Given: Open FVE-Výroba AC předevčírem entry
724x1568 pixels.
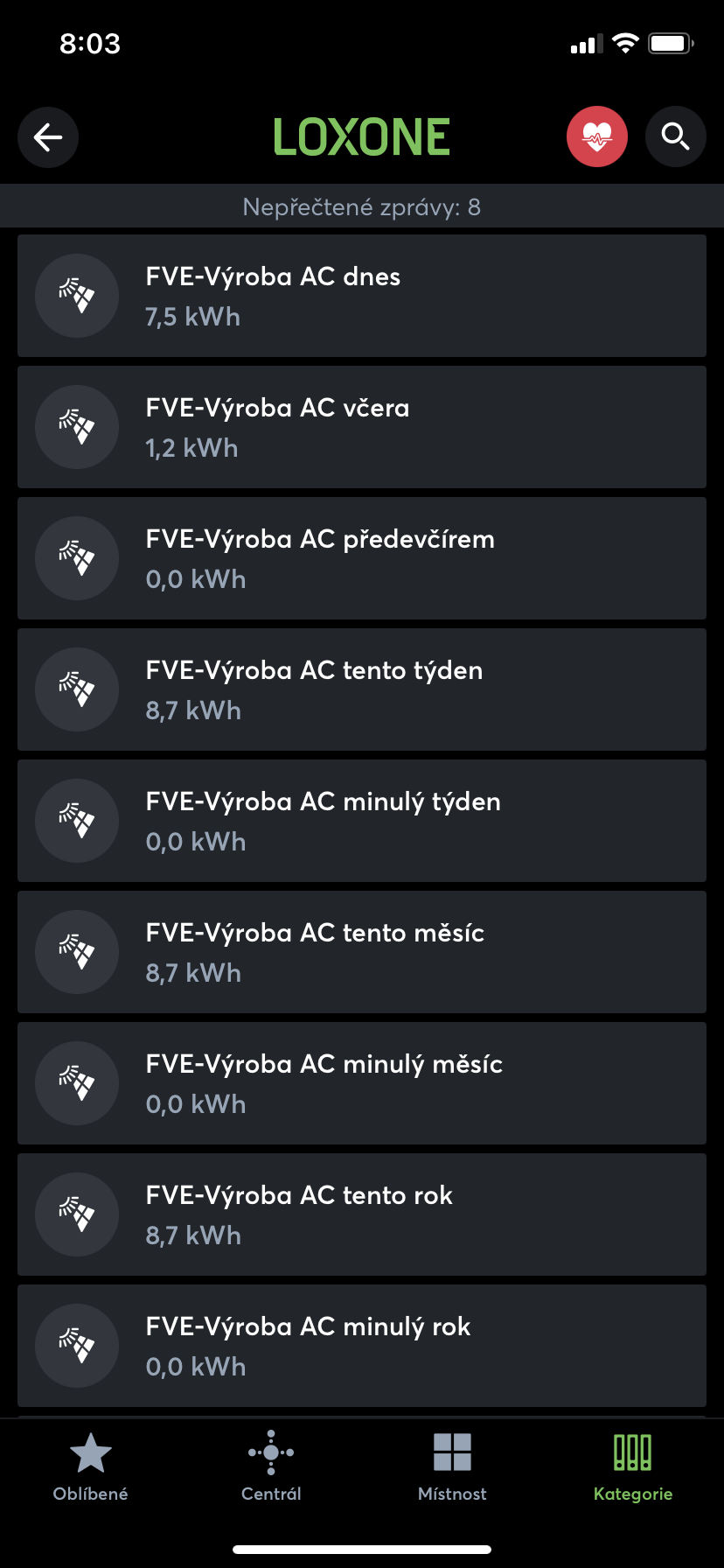Looking at the screenshot, I should [x=362, y=558].
